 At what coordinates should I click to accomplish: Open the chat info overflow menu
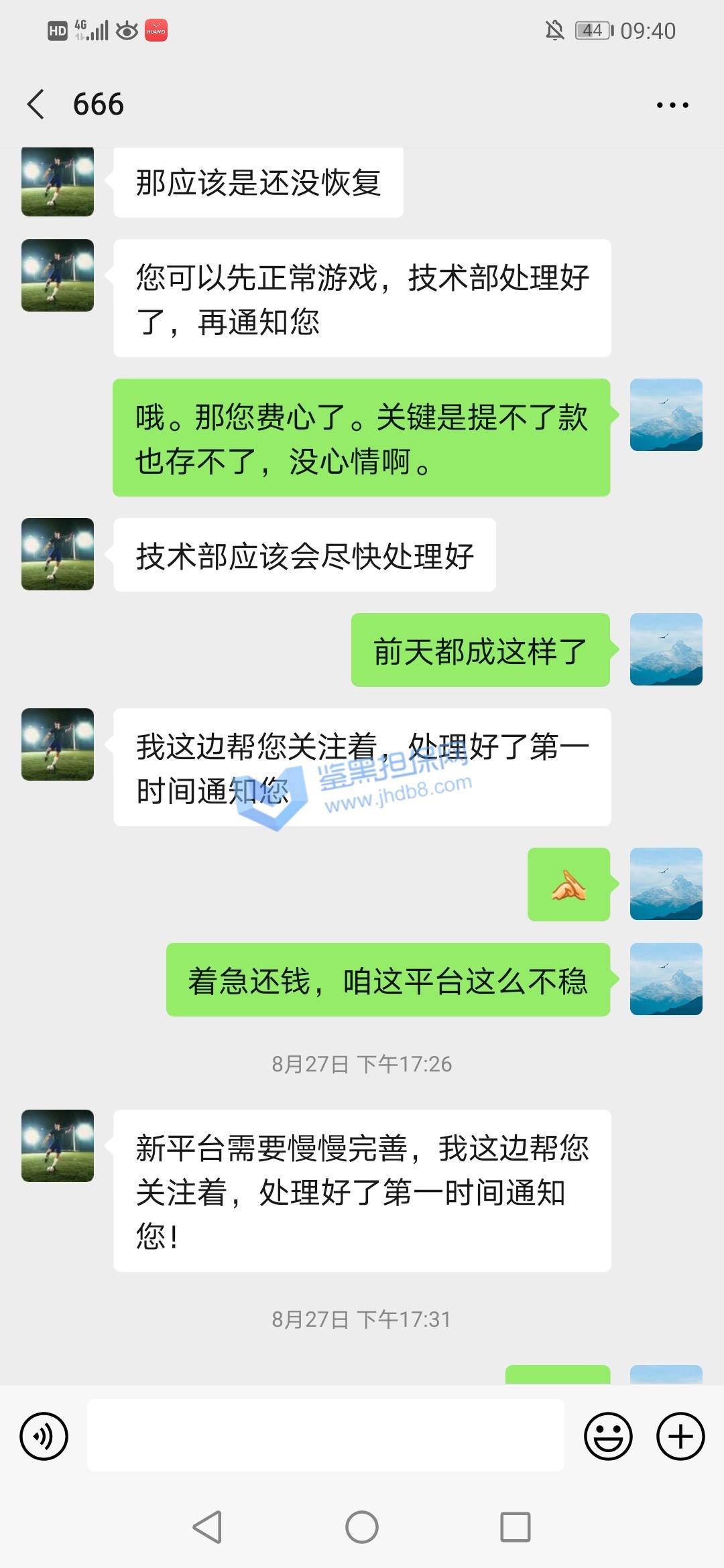coord(672,105)
